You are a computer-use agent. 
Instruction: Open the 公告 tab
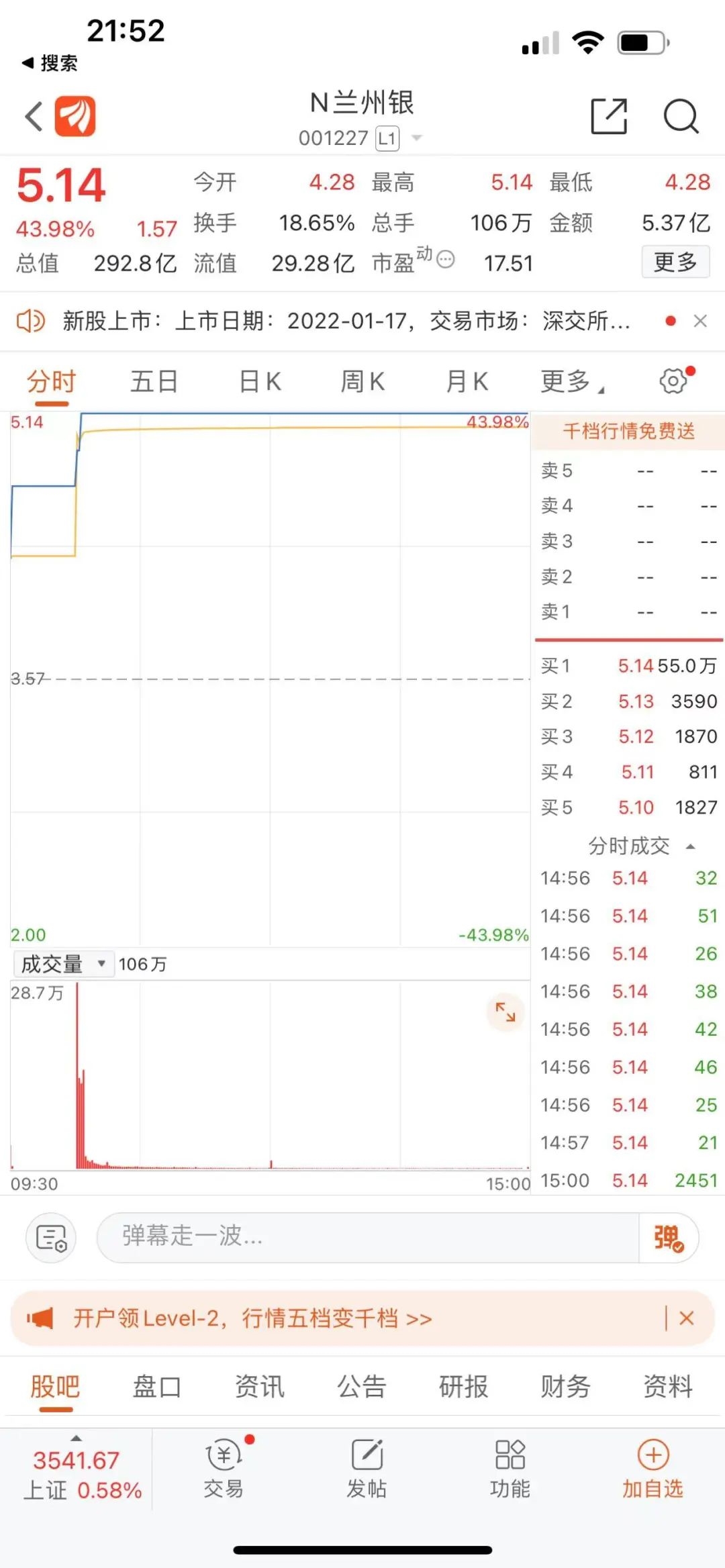tap(361, 1386)
